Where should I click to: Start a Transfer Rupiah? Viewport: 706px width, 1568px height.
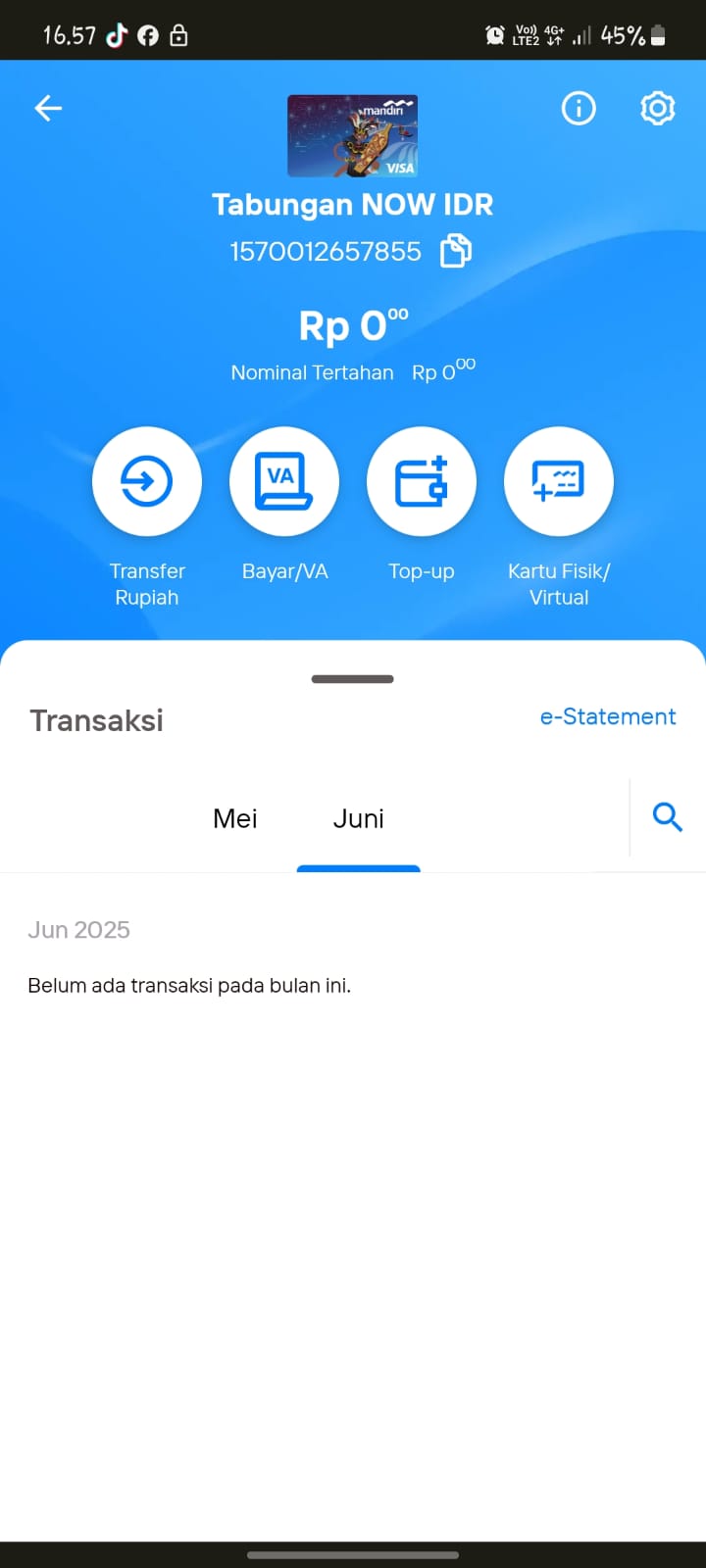(147, 481)
